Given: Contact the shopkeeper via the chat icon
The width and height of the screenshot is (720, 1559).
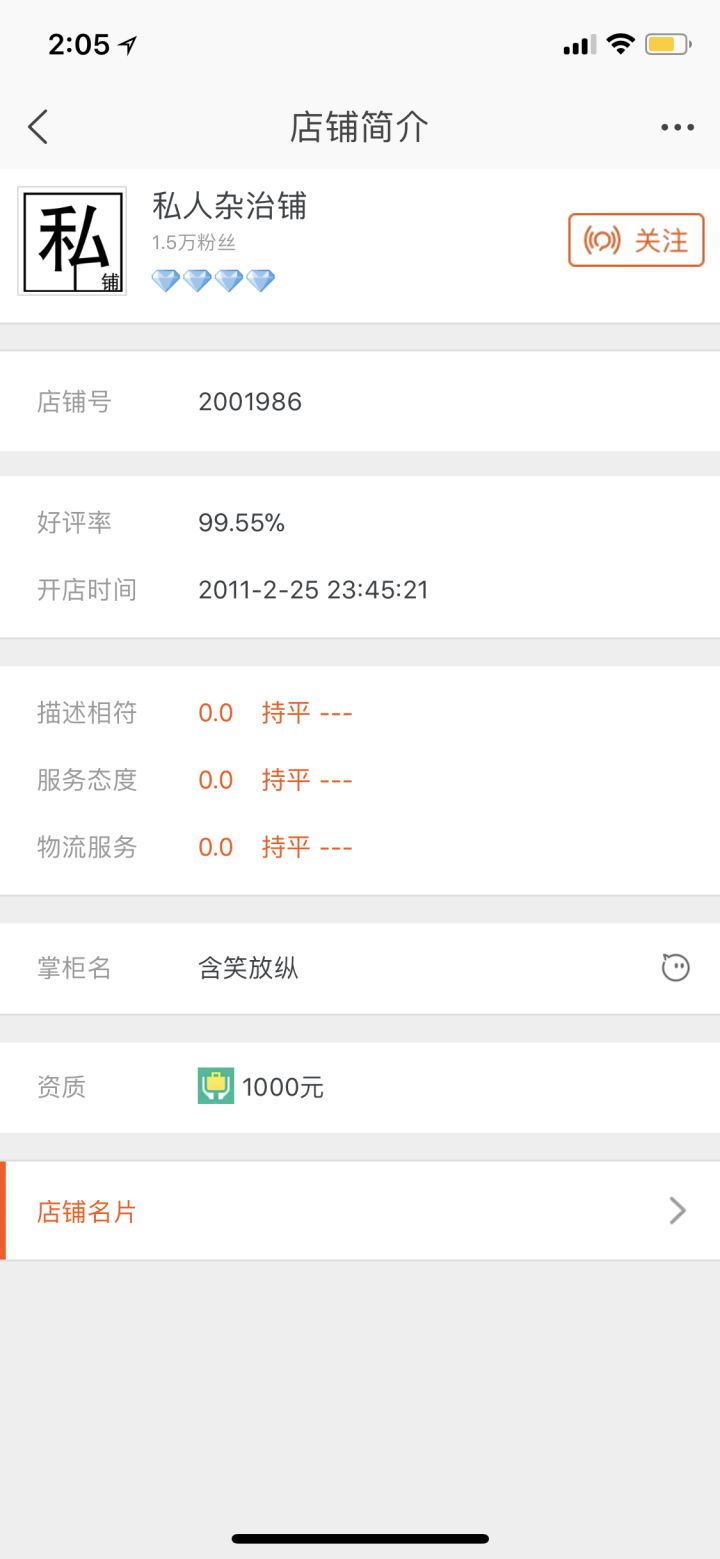Looking at the screenshot, I should [676, 967].
